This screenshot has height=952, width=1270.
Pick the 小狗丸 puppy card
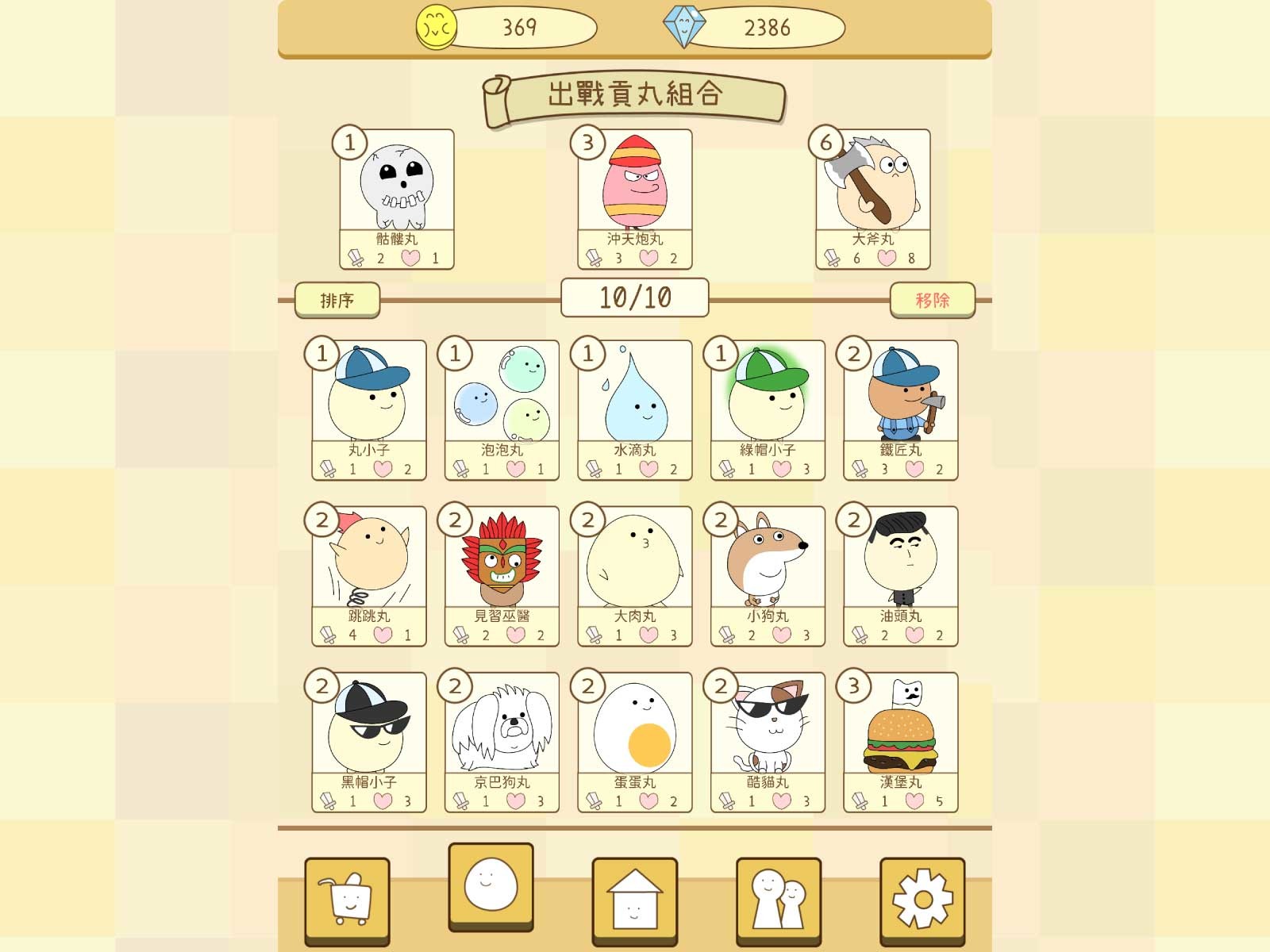pyautogui.click(x=768, y=575)
